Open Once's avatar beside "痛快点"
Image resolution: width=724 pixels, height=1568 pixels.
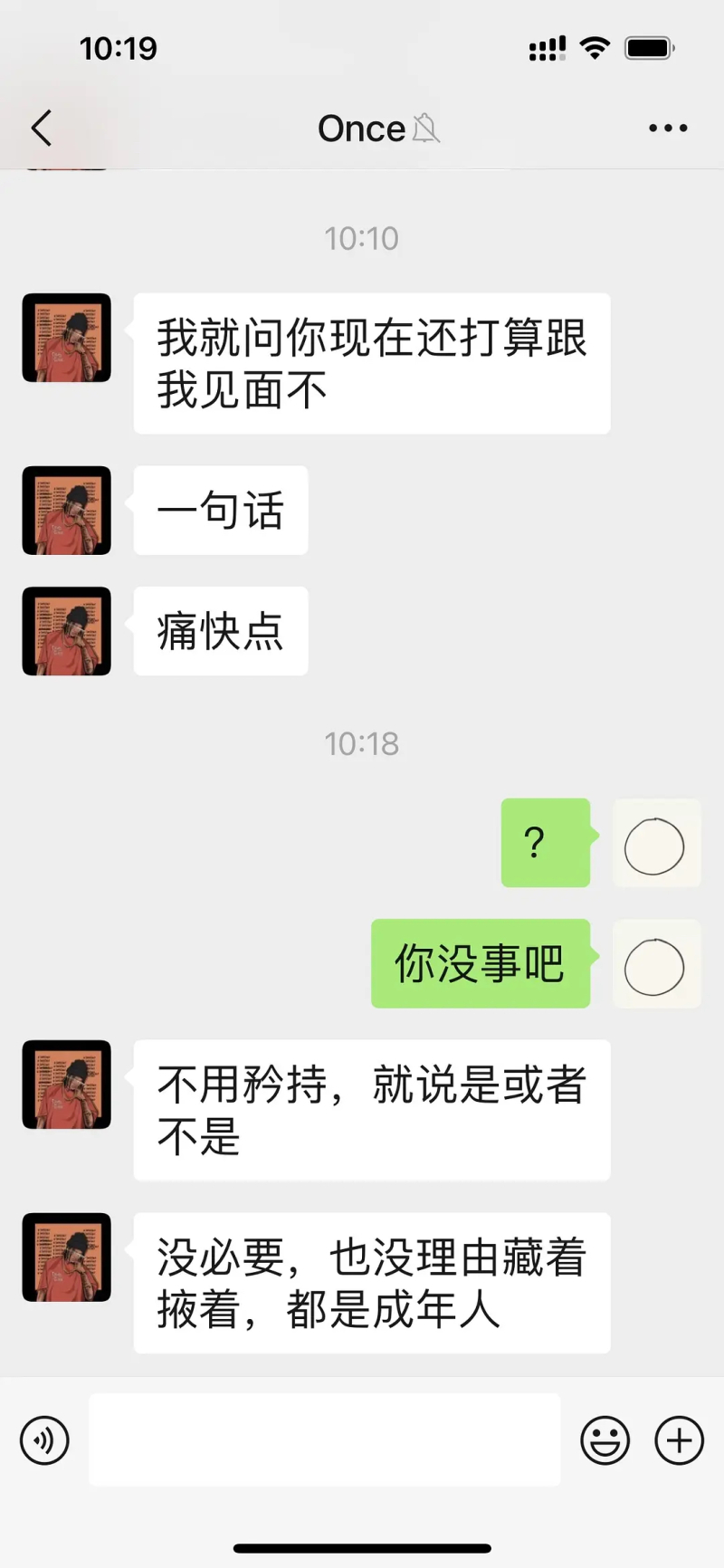click(x=67, y=631)
